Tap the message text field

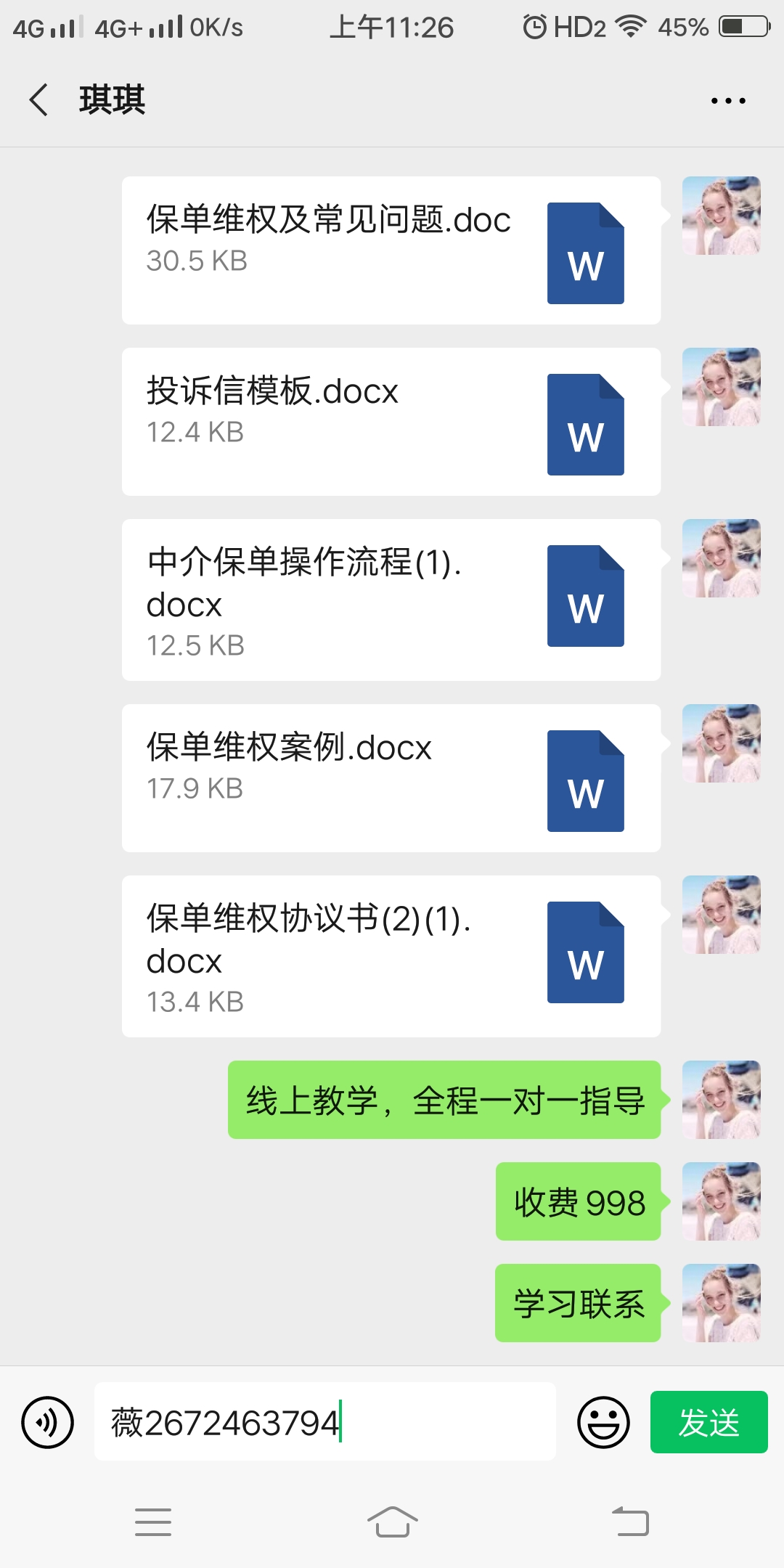324,1422
